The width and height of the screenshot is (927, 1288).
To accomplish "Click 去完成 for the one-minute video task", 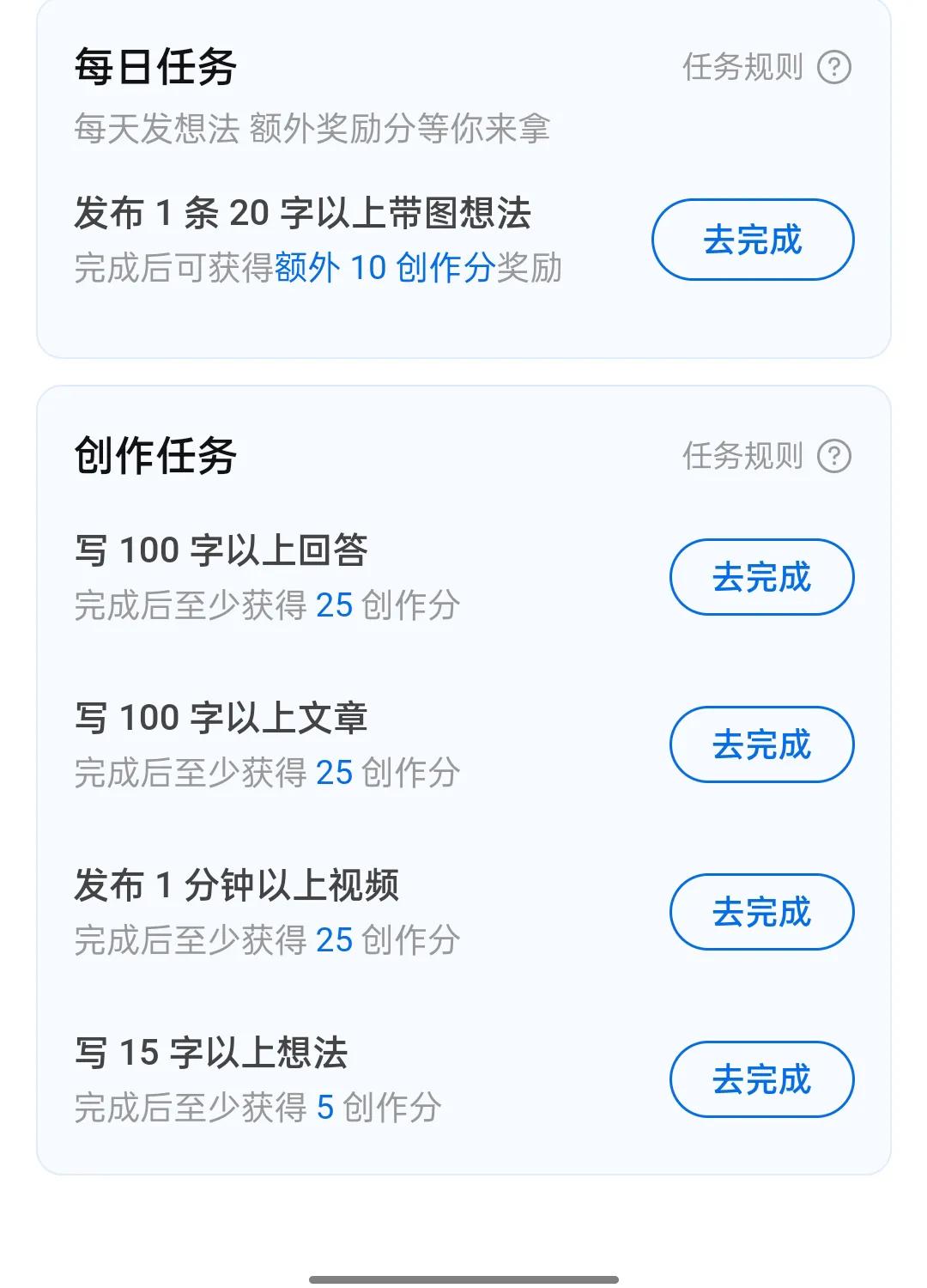I will [760, 912].
